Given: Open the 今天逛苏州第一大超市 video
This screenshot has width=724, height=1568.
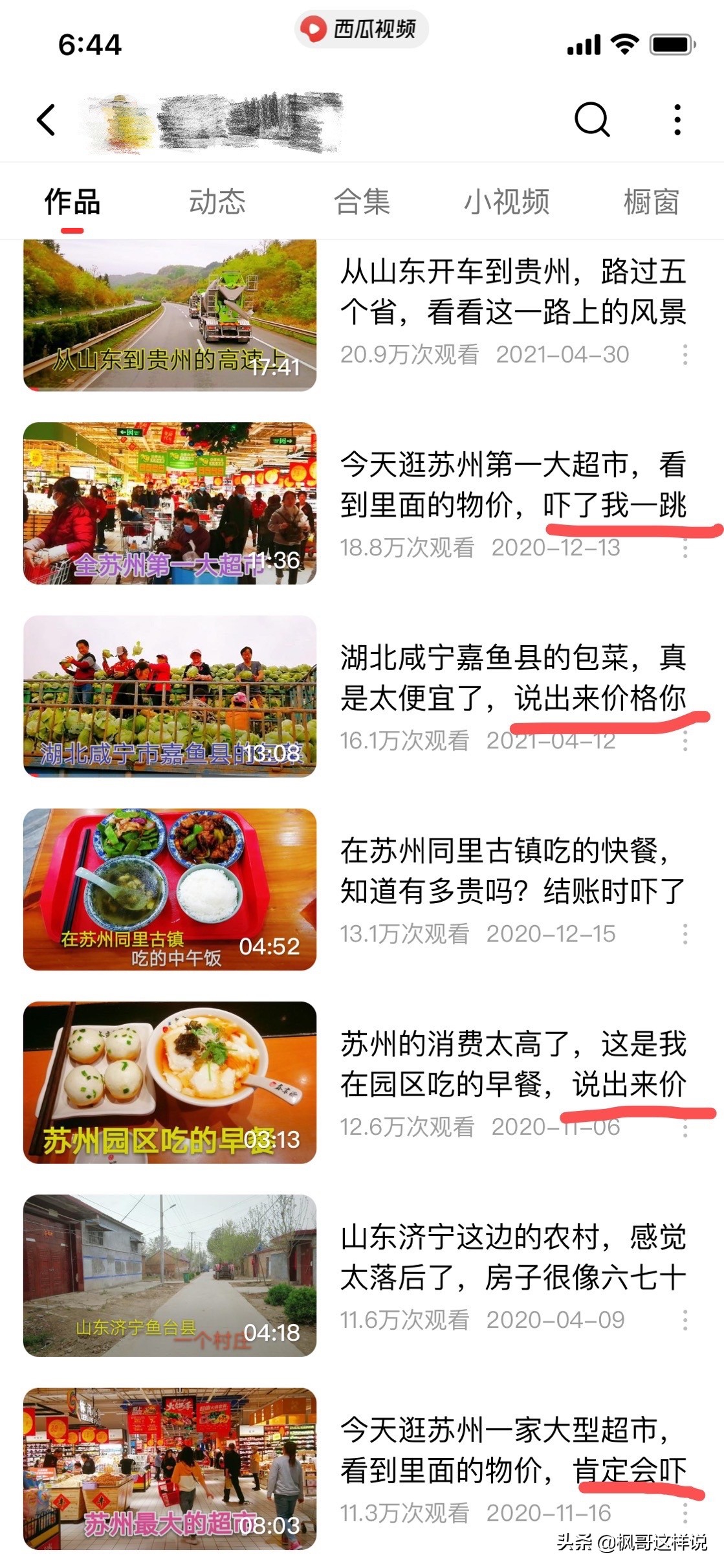Looking at the screenshot, I should click(x=170, y=503).
